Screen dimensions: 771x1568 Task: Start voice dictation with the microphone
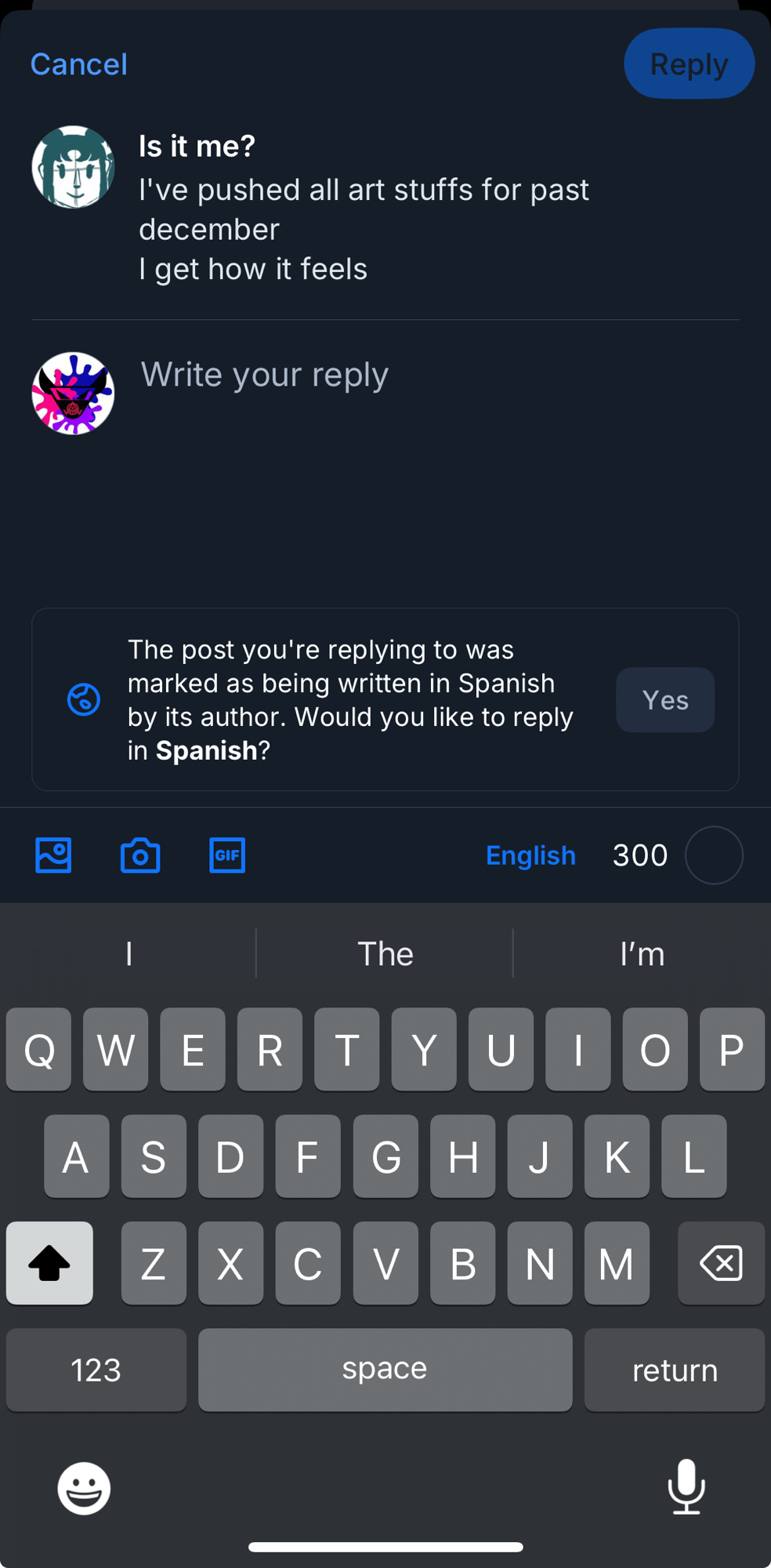[x=686, y=1486]
